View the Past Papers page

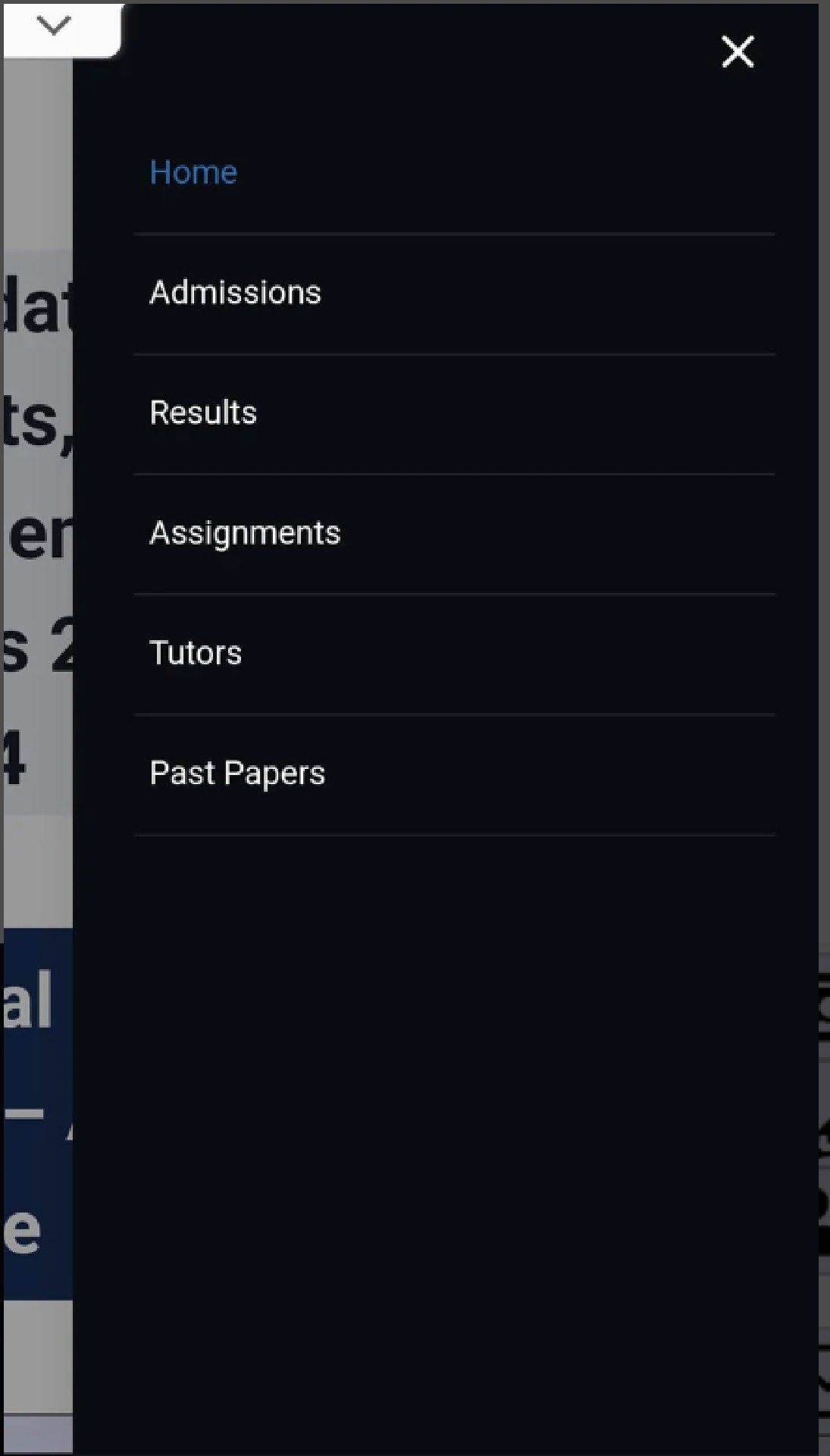coord(237,773)
